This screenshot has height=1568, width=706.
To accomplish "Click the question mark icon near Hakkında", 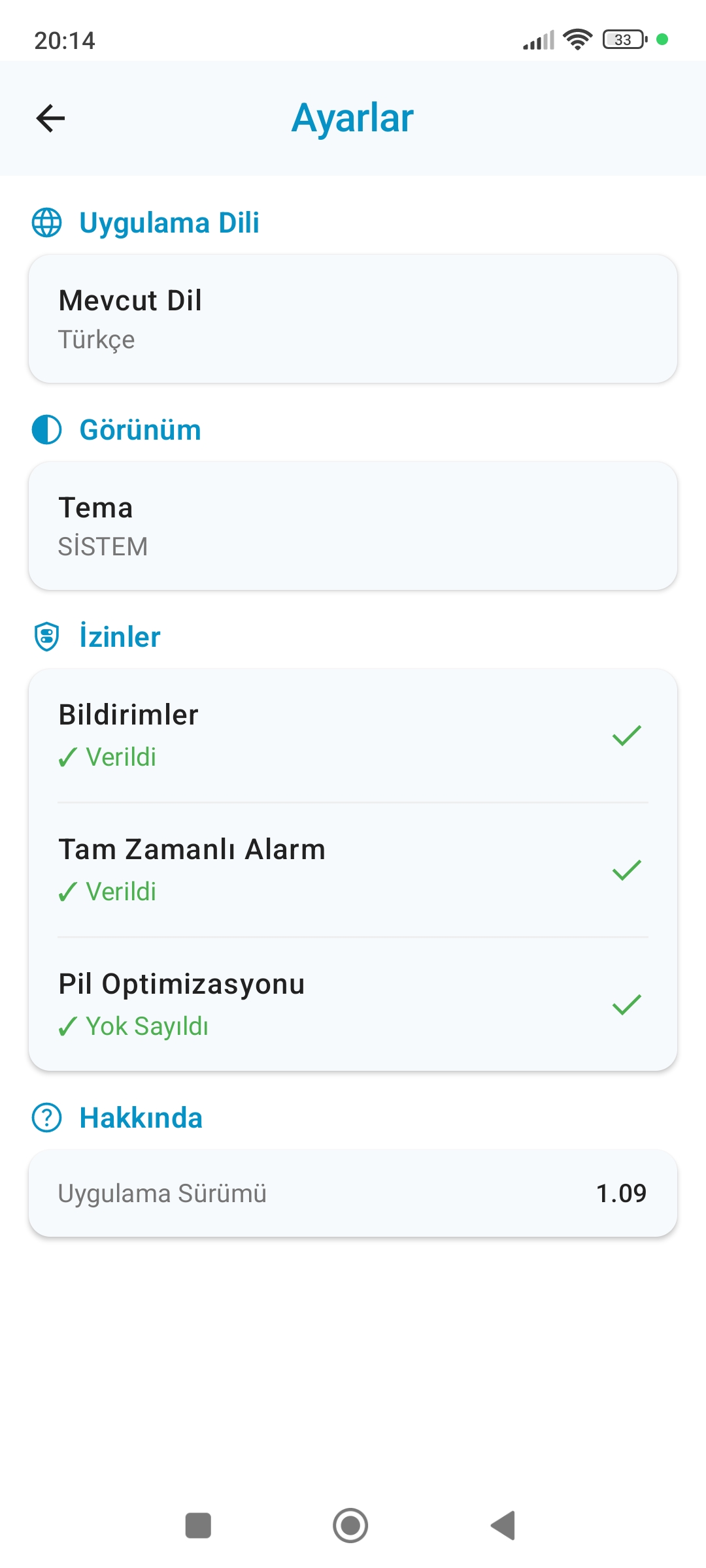I will coord(46,1117).
